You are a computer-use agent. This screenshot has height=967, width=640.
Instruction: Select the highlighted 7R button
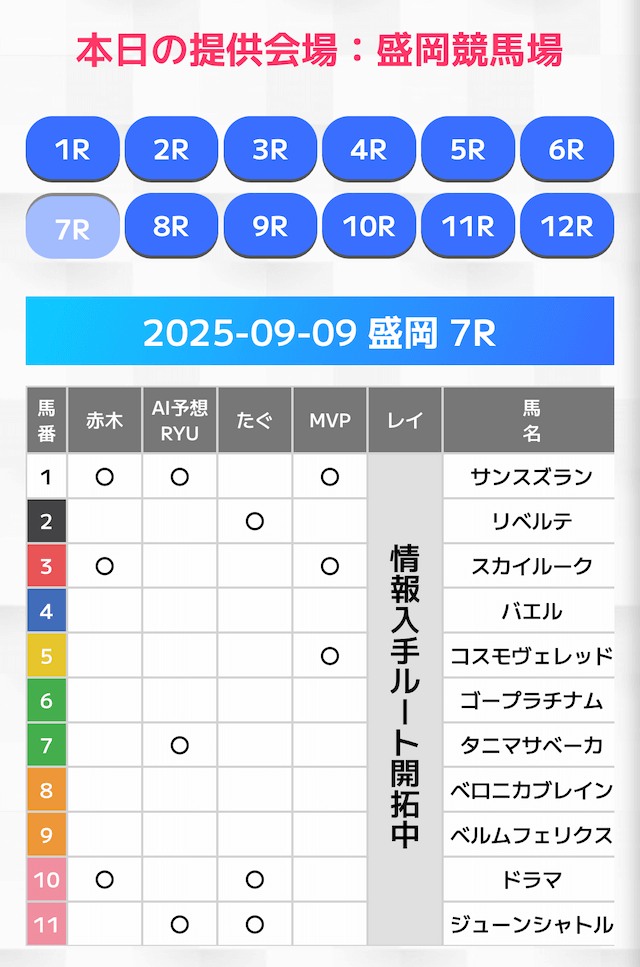click(x=72, y=227)
